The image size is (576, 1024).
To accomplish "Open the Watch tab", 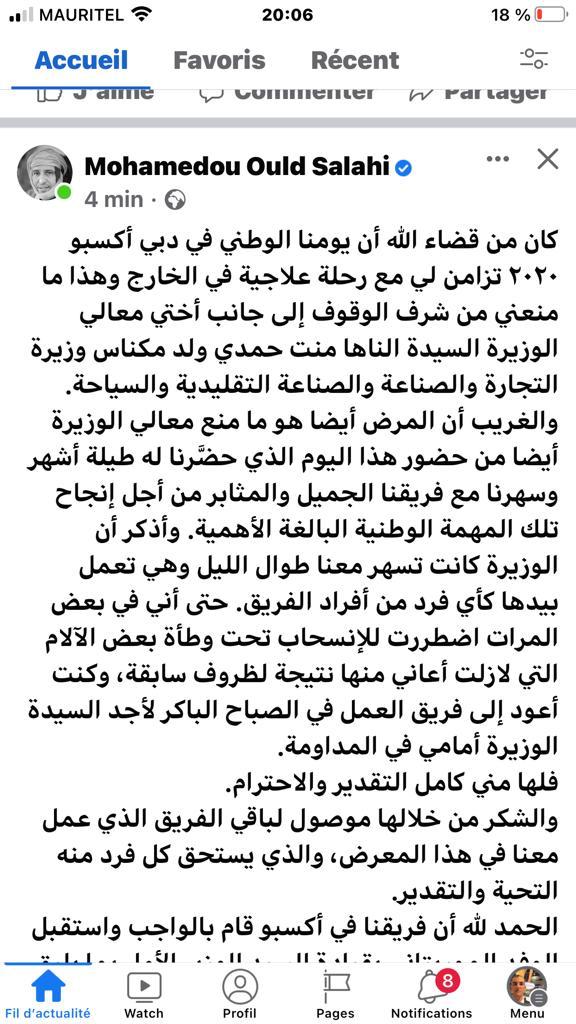I will coord(144,994).
